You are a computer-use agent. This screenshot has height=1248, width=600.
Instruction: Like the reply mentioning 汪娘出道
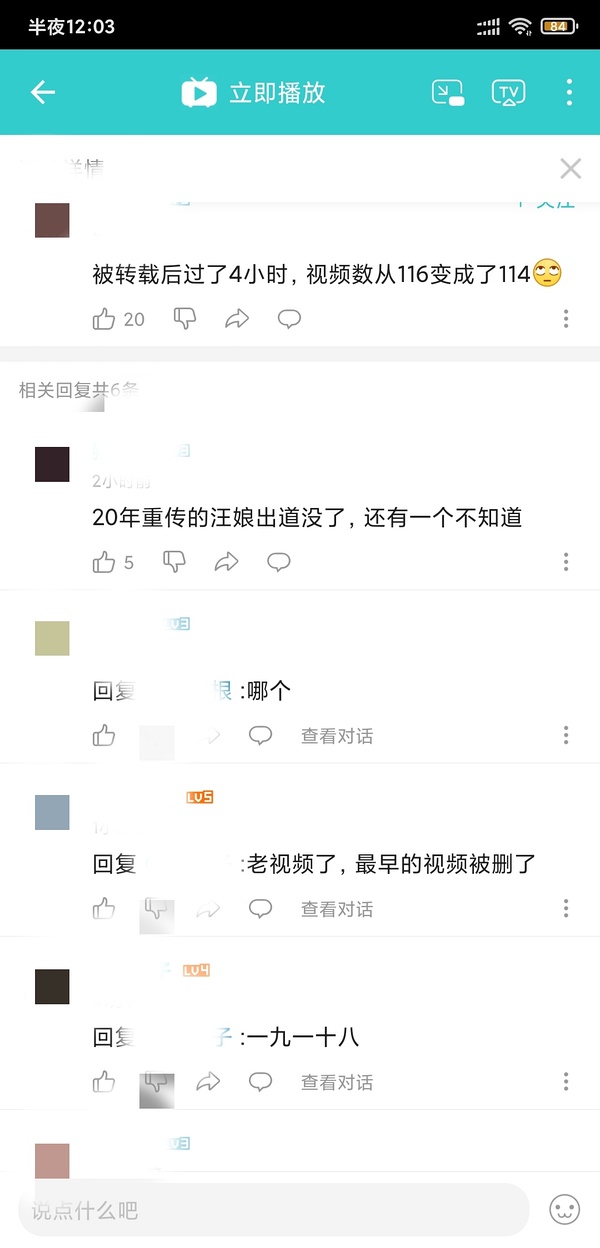click(x=104, y=562)
